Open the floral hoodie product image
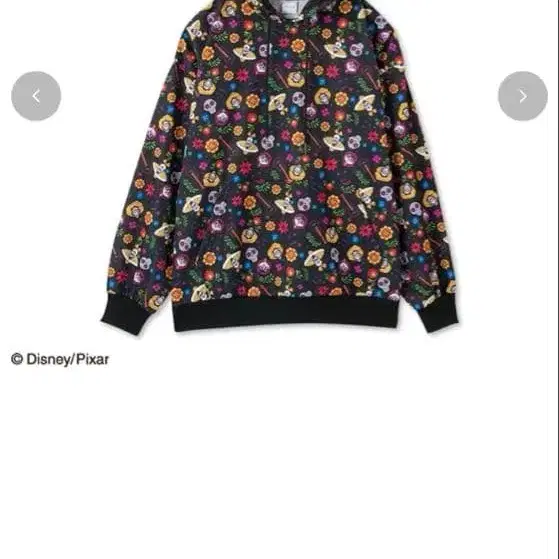The width and height of the screenshot is (559, 559). (280, 168)
